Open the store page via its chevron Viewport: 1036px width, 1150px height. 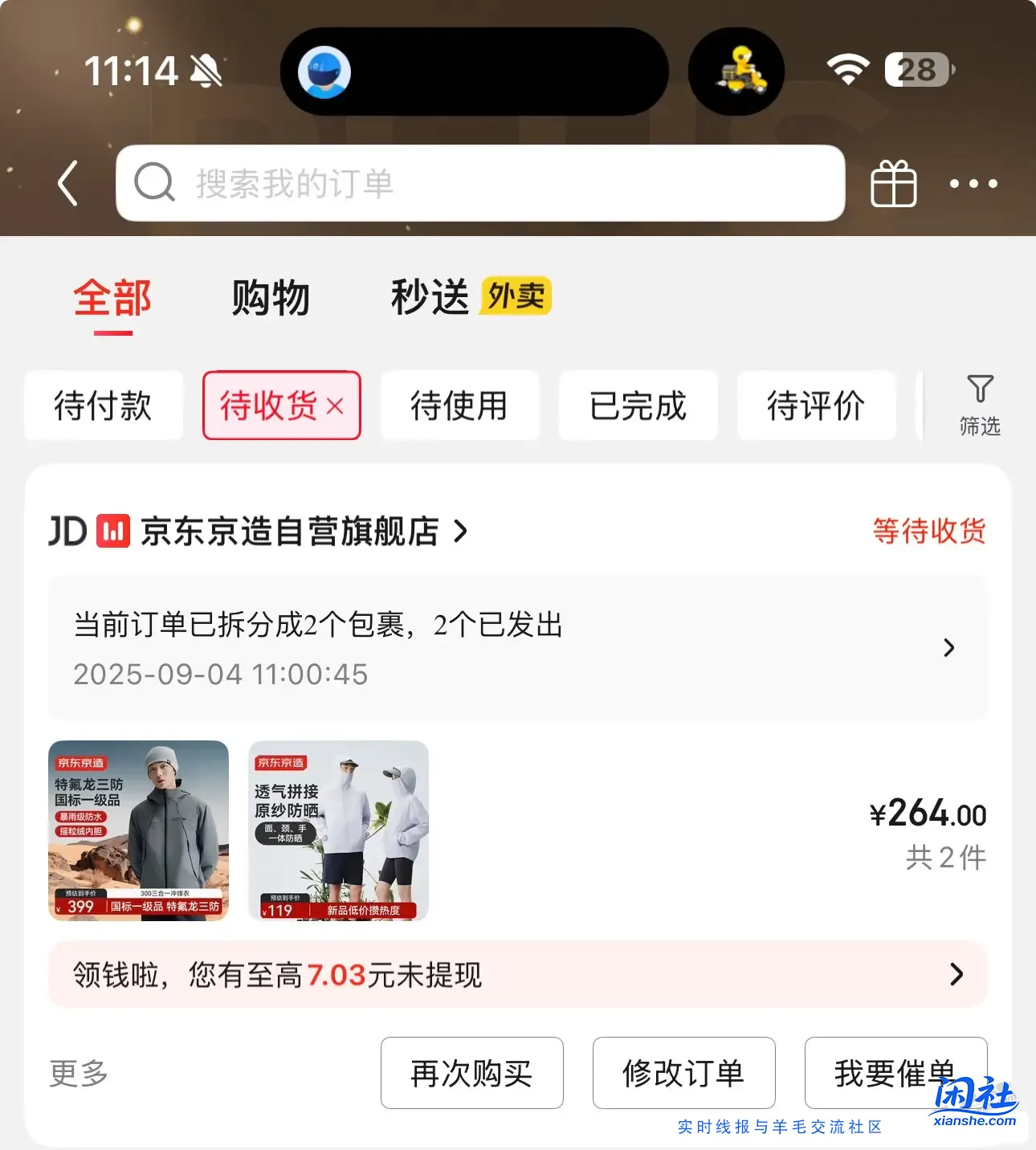click(x=460, y=531)
